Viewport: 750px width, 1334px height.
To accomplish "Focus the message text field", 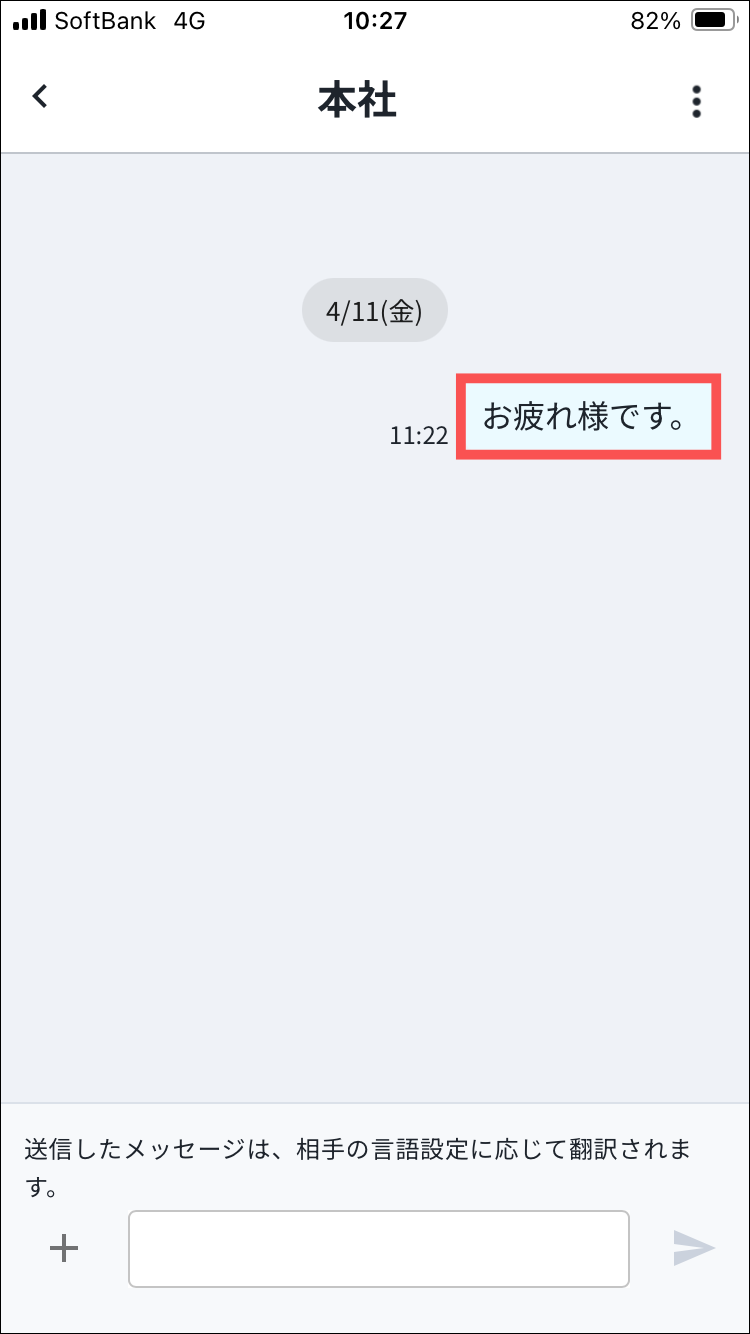I will coord(378,1248).
